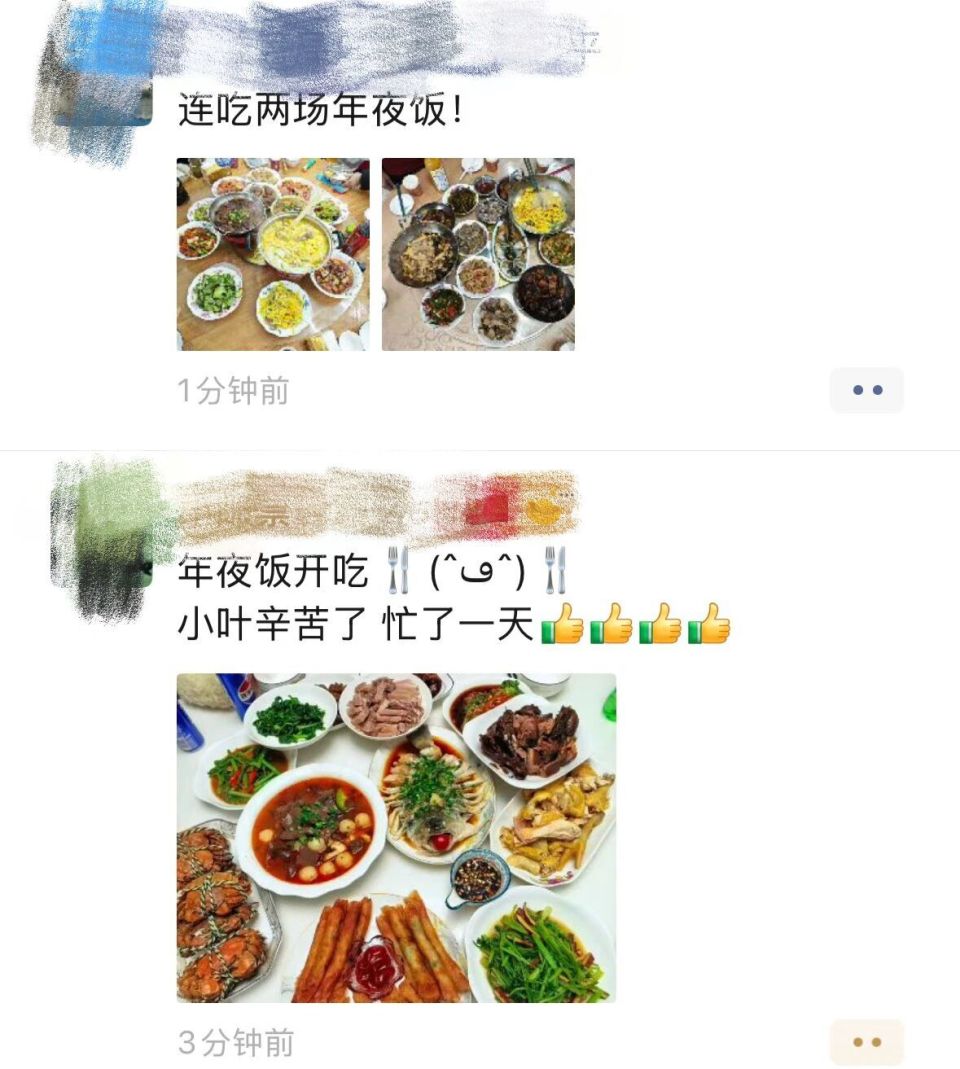Open the comment menu on the first post
The height and width of the screenshot is (1069, 960).
866,390
